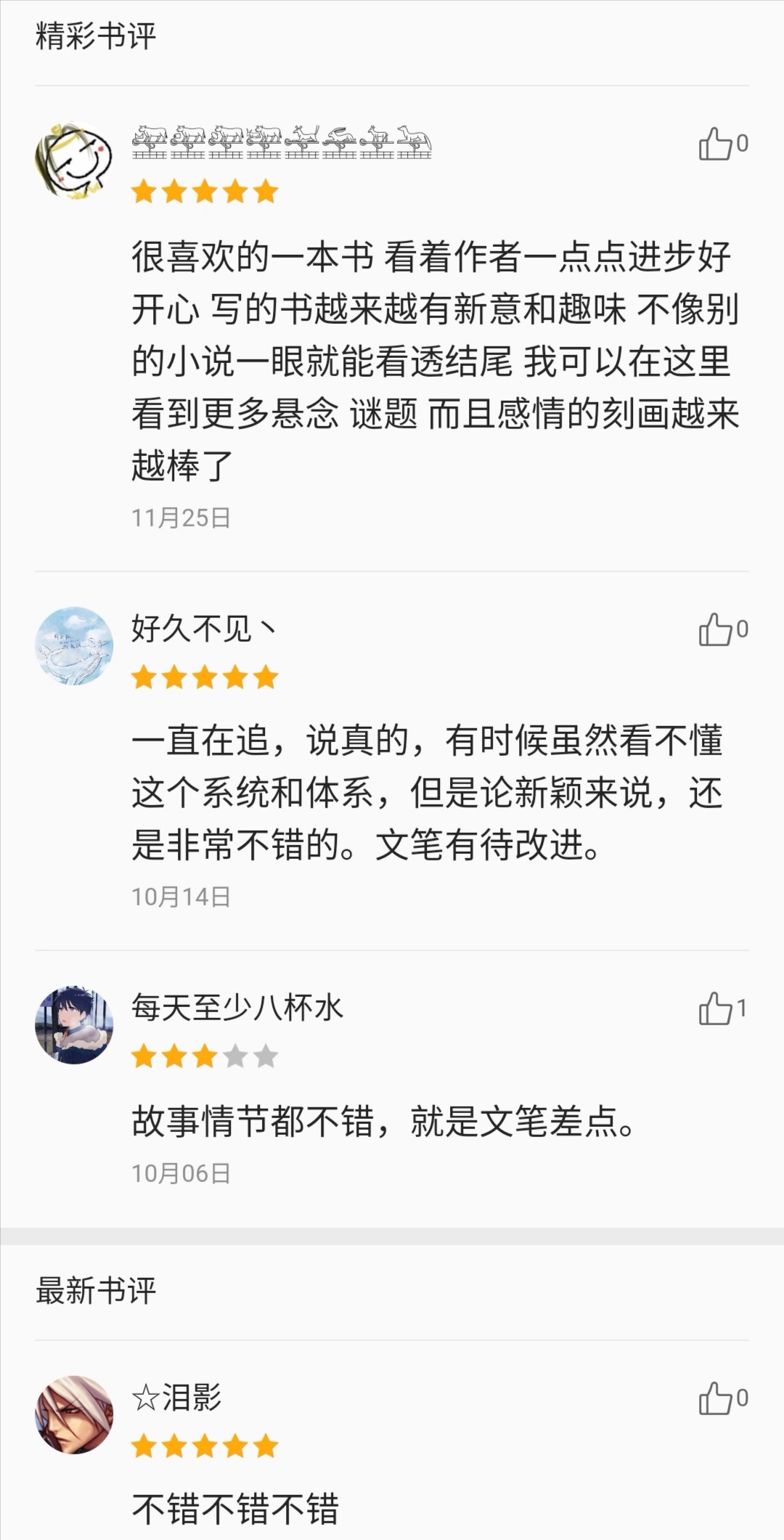Like the review dated 11月25日
This screenshot has height=1540, width=784.
tap(715, 144)
